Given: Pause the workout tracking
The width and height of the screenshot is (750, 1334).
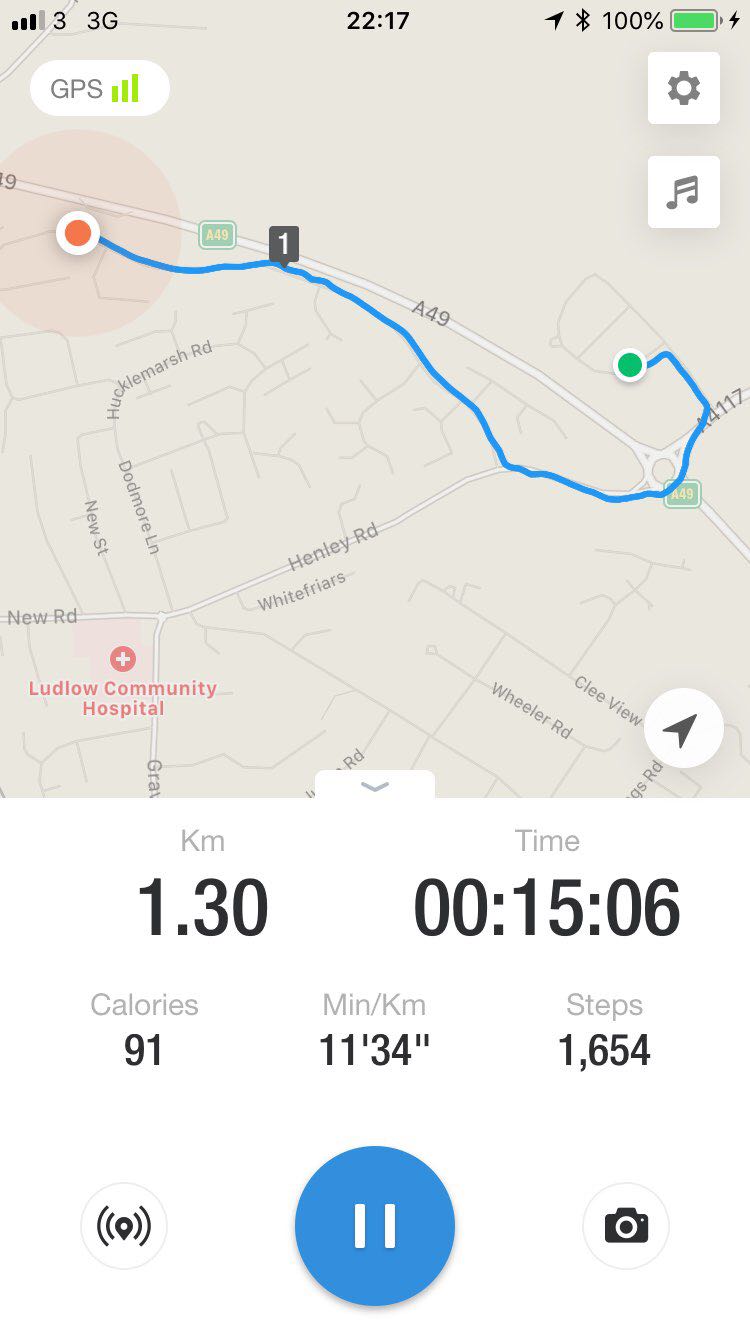Looking at the screenshot, I should pyautogui.click(x=375, y=1225).
